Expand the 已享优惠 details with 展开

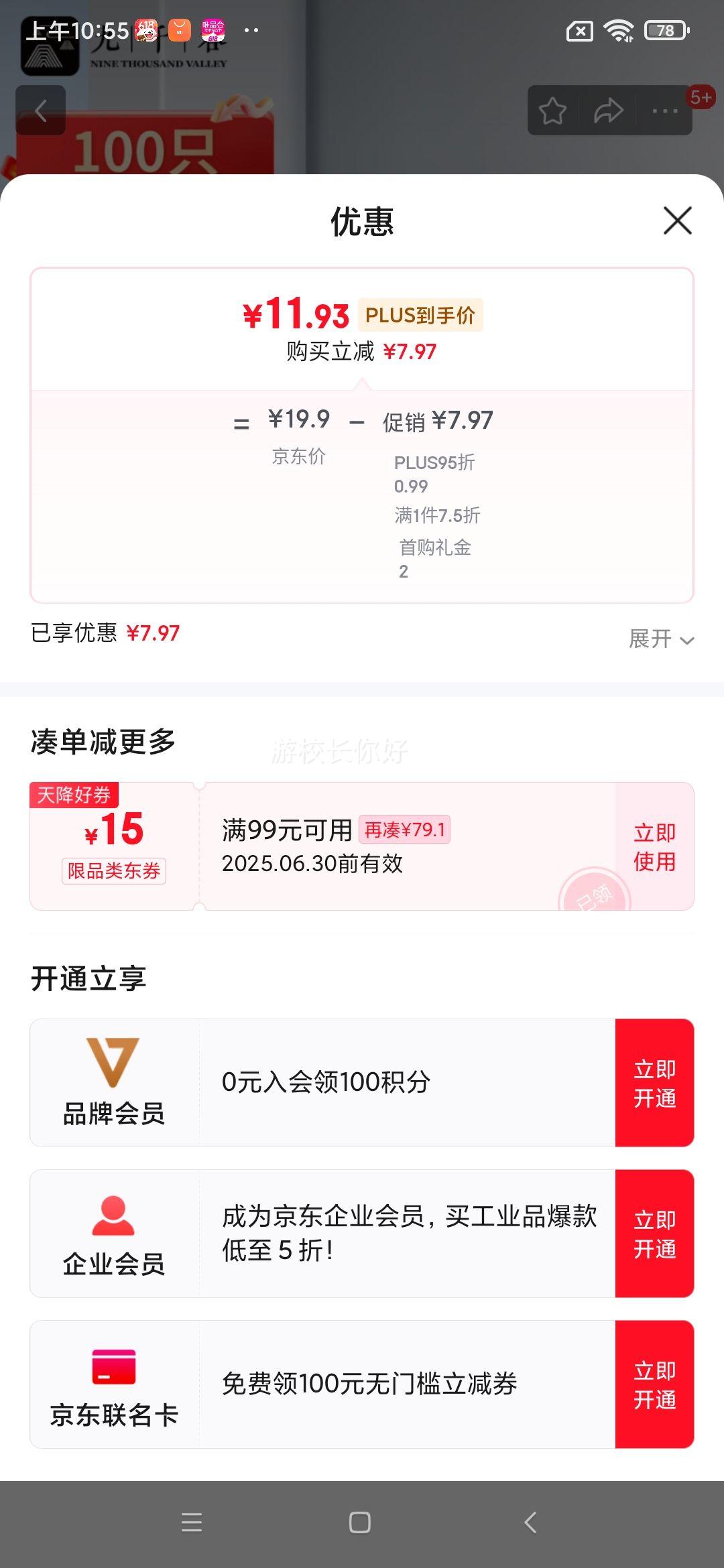point(661,639)
